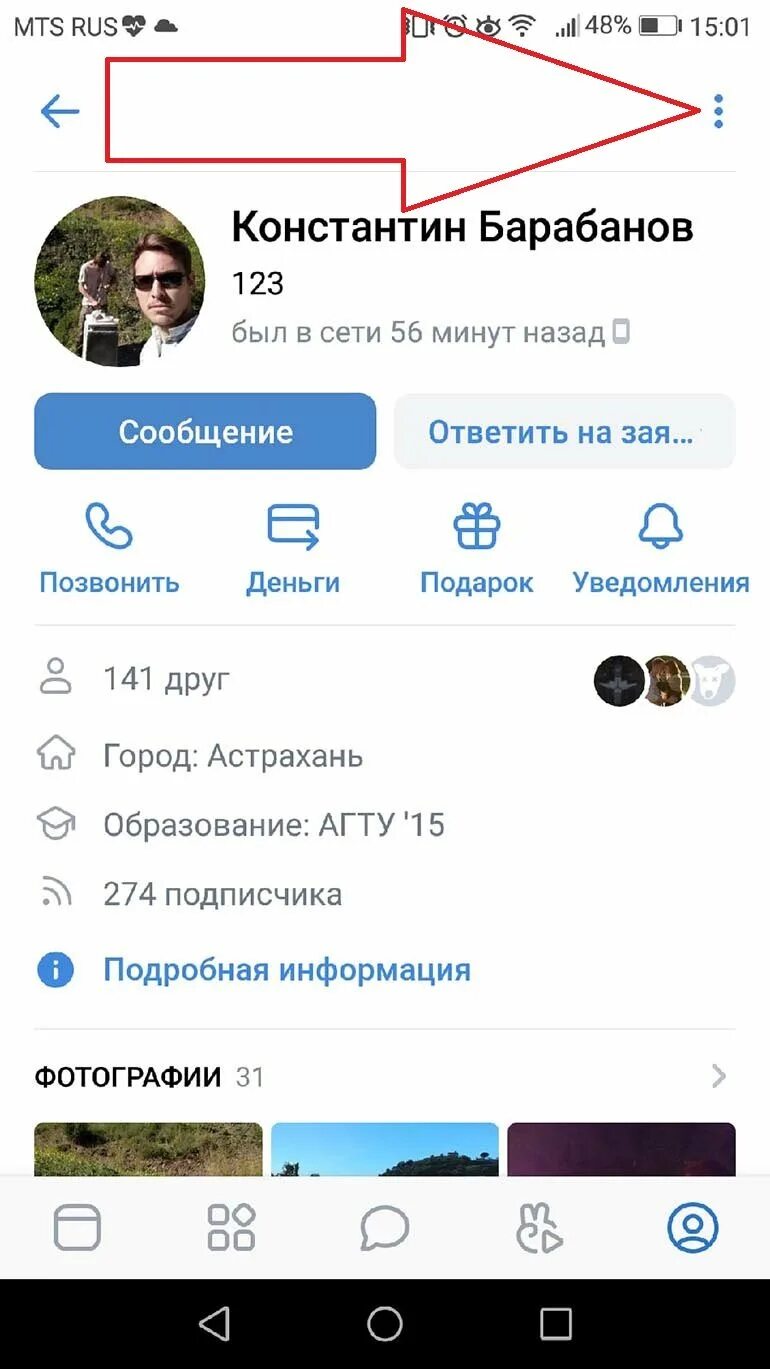Open the three-dot overflow menu
The width and height of the screenshot is (770, 1369).
click(x=719, y=113)
